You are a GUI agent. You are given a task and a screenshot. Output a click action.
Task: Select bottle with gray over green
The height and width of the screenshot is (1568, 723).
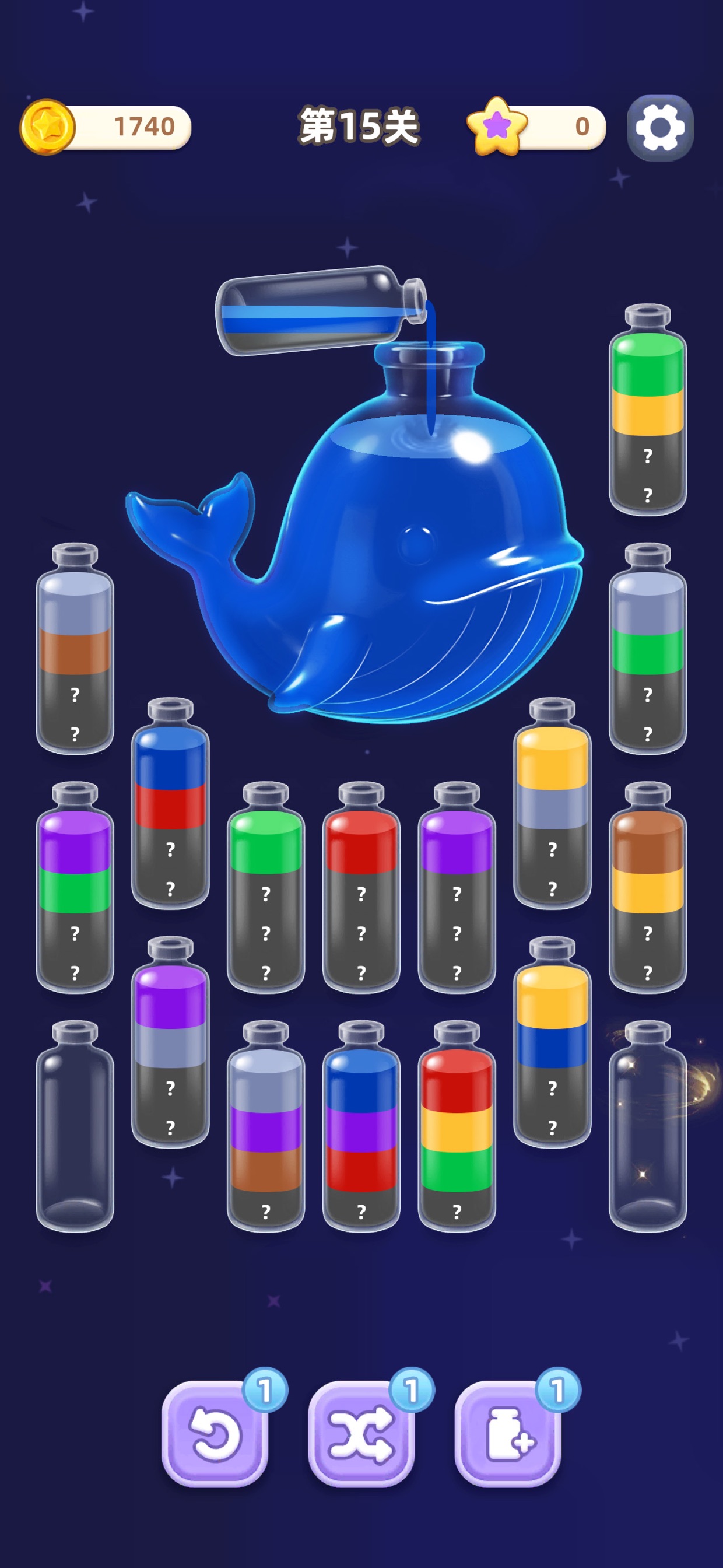click(648, 648)
